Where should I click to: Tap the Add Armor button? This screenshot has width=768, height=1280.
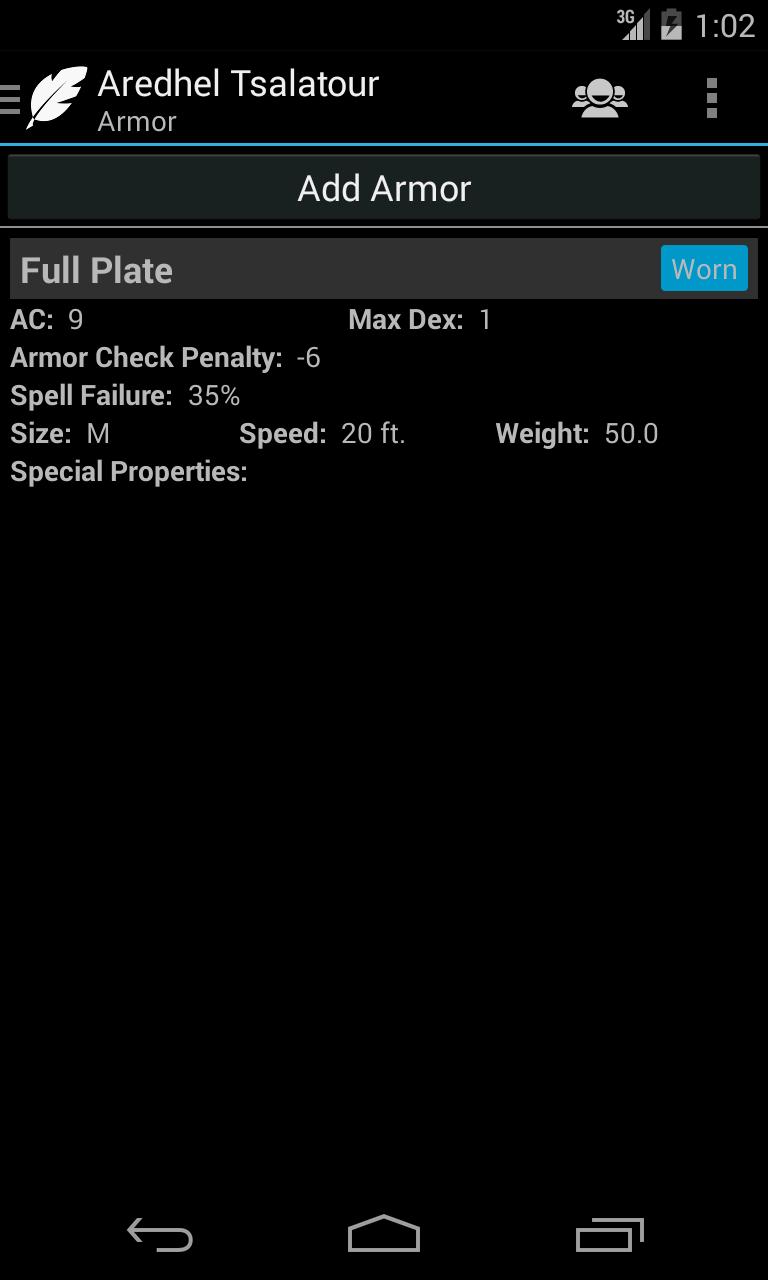[384, 188]
